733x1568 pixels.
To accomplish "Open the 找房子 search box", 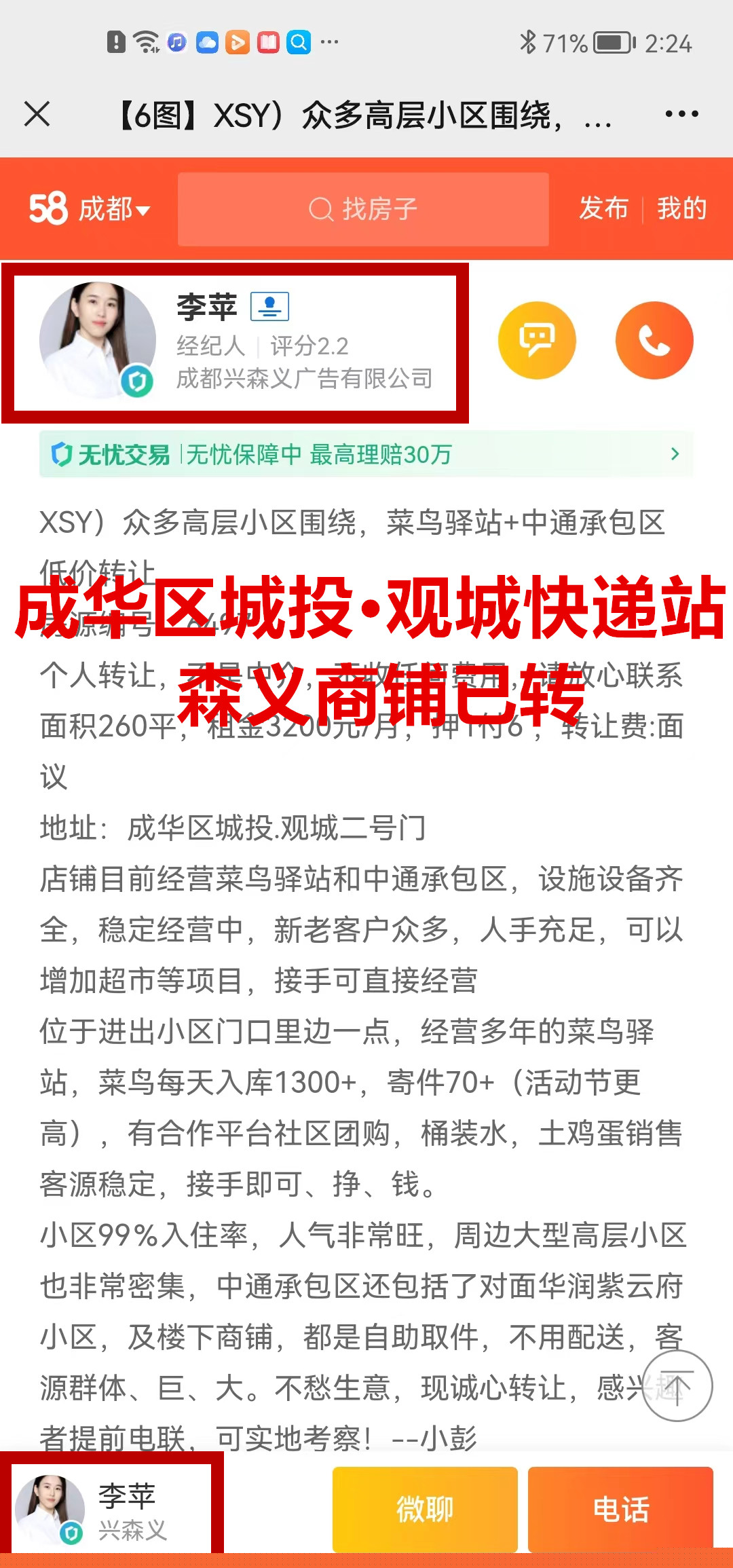I will point(363,209).
